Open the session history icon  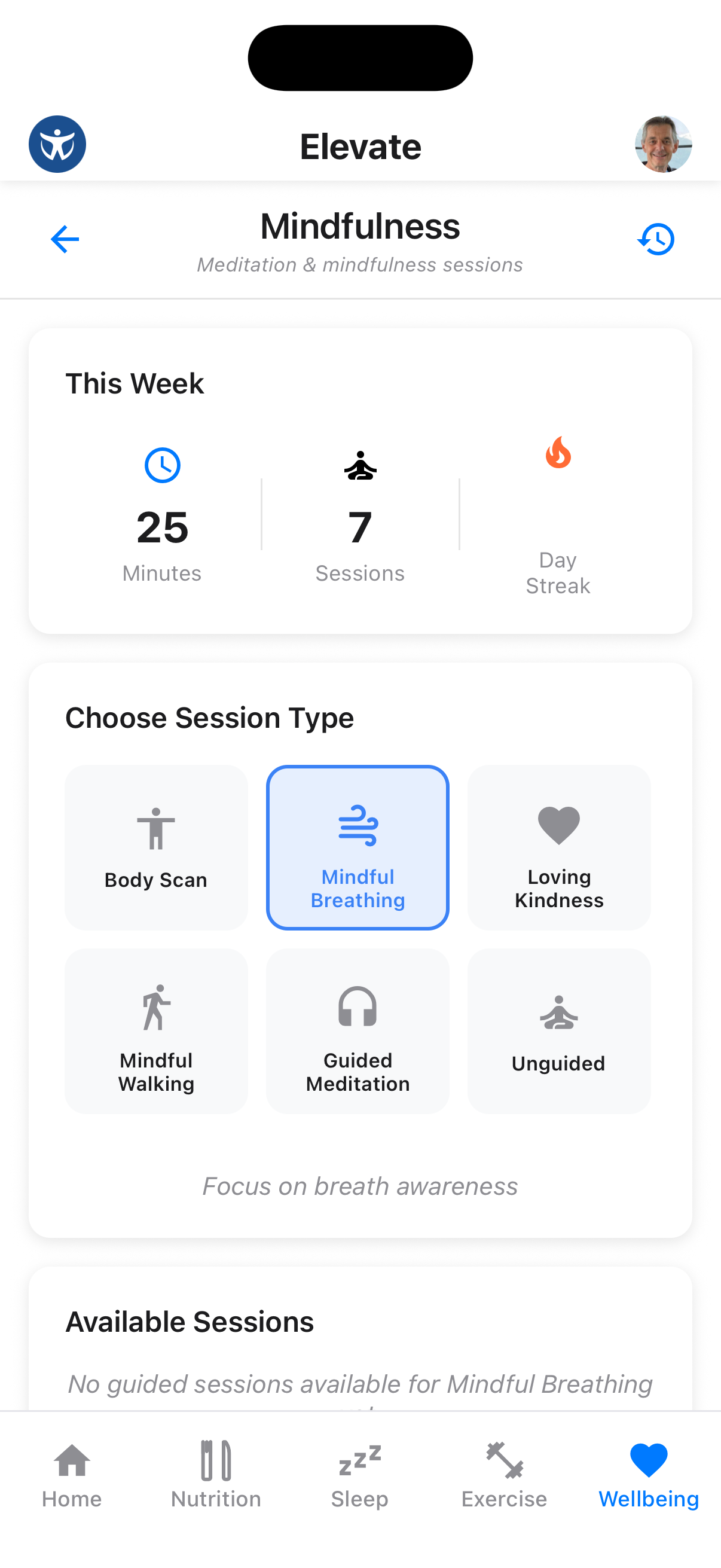(655, 239)
